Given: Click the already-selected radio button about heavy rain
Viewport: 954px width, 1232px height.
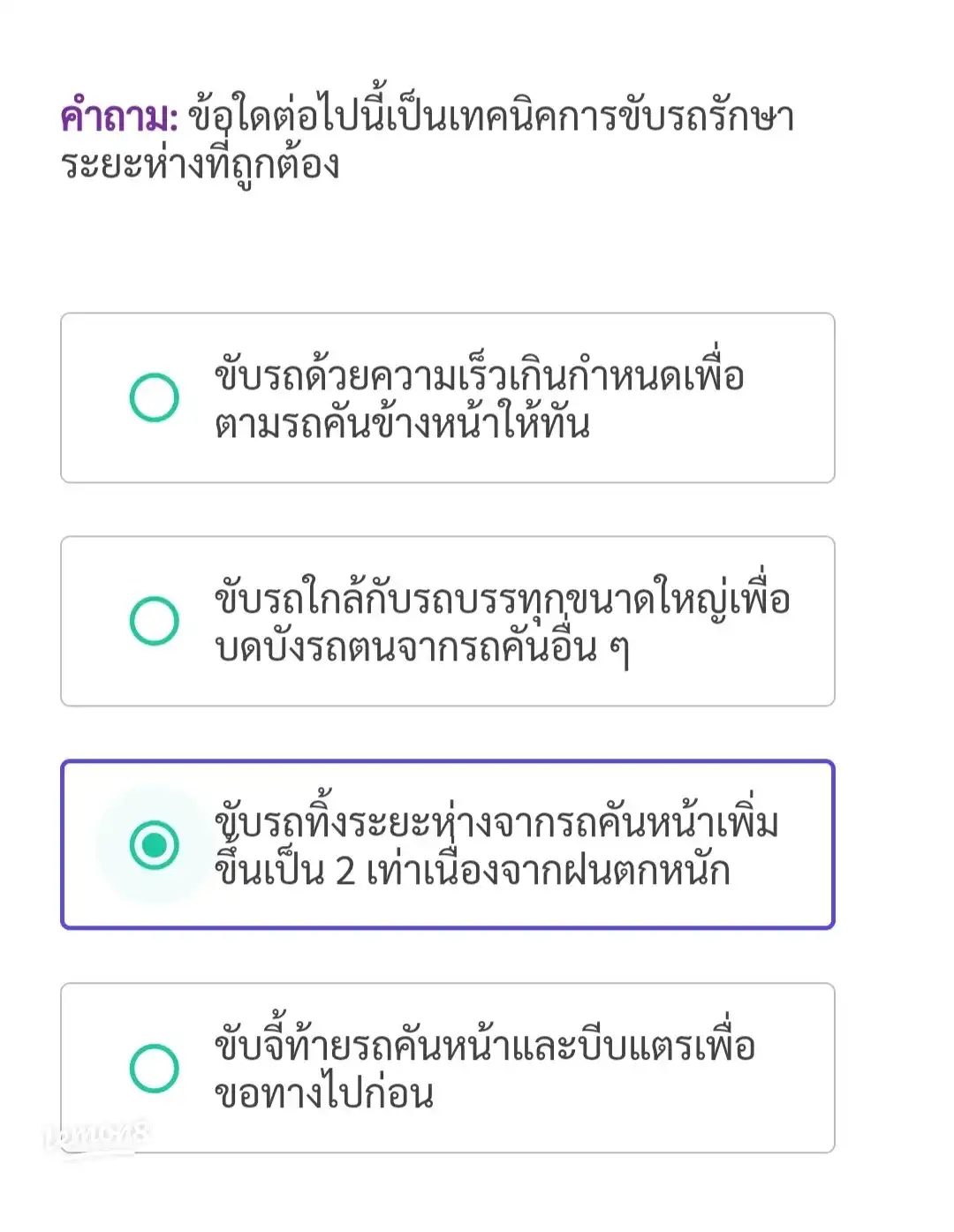Looking at the screenshot, I should tap(155, 843).
